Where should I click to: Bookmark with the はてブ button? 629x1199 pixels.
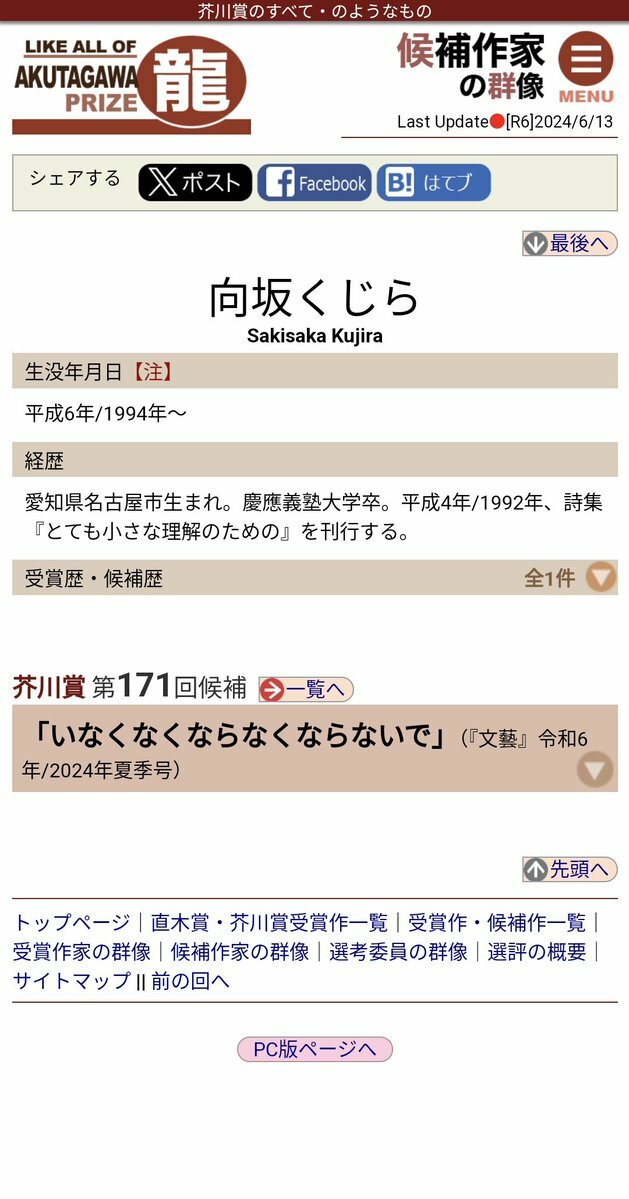[x=434, y=183]
